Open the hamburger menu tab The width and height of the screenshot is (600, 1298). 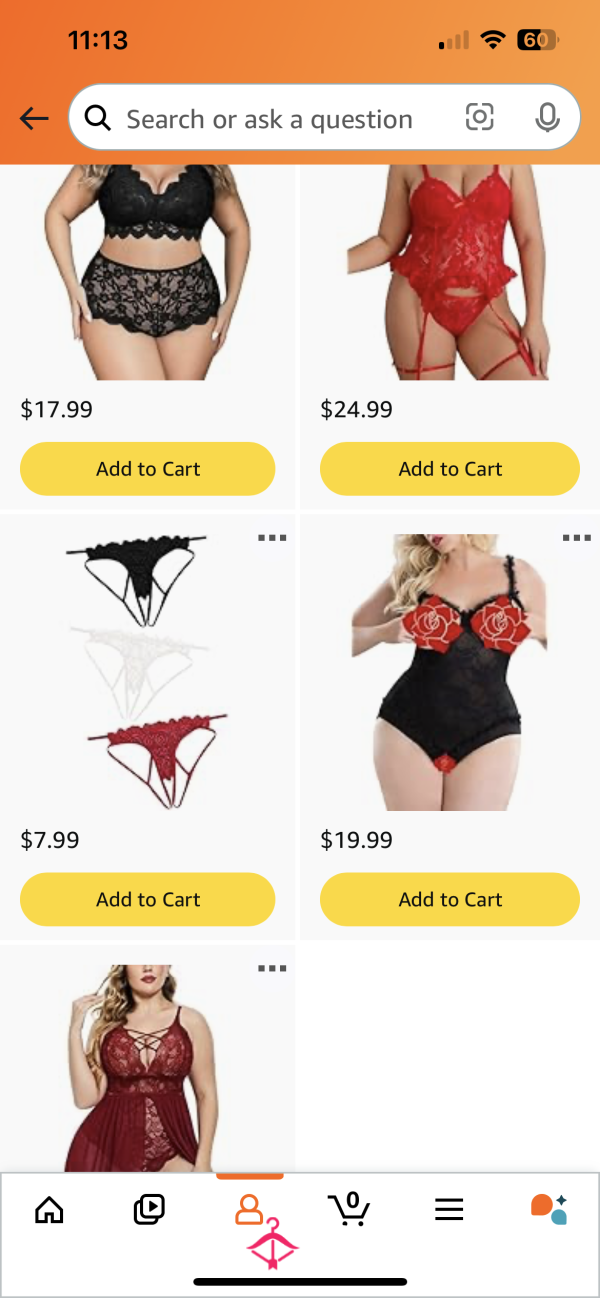[449, 1210]
